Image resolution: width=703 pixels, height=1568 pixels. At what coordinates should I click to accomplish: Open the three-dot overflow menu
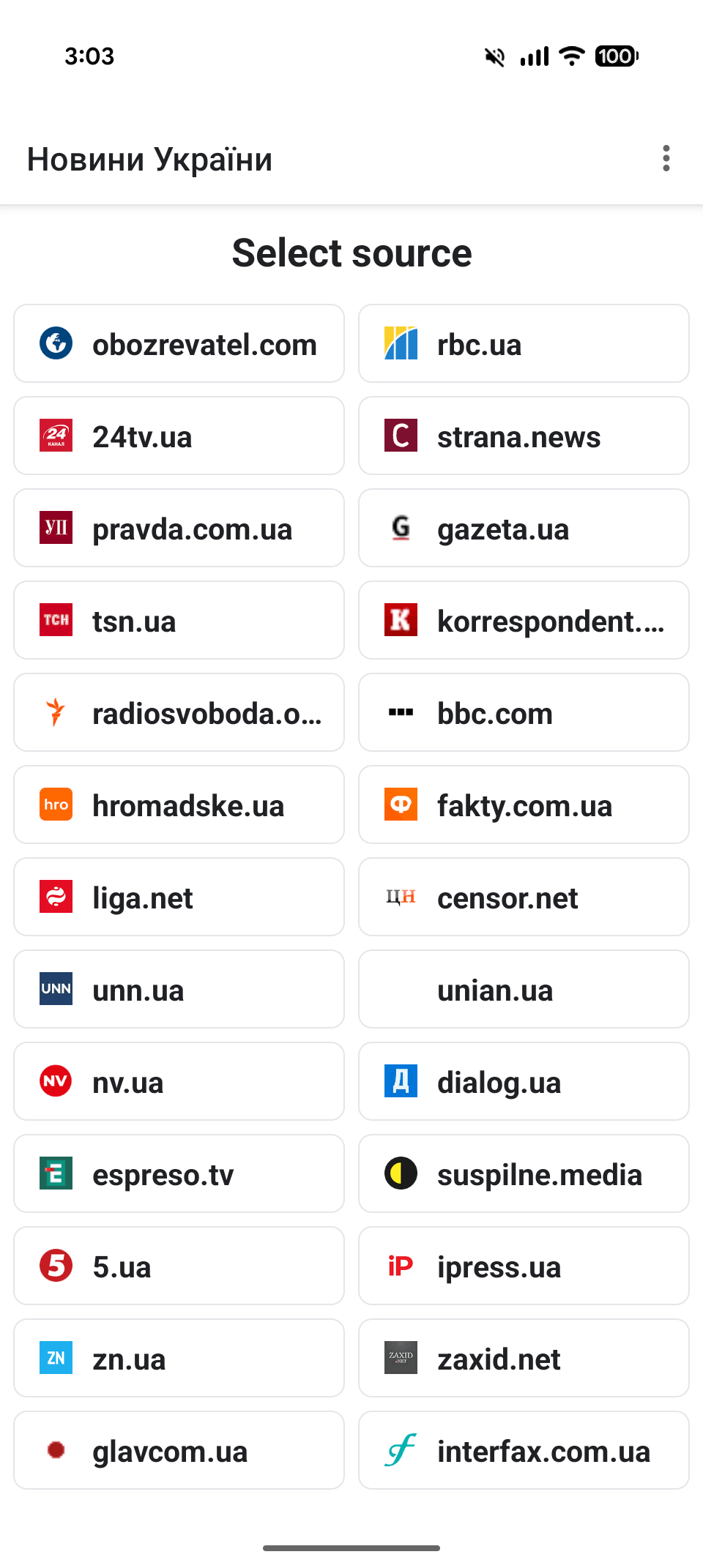666,158
